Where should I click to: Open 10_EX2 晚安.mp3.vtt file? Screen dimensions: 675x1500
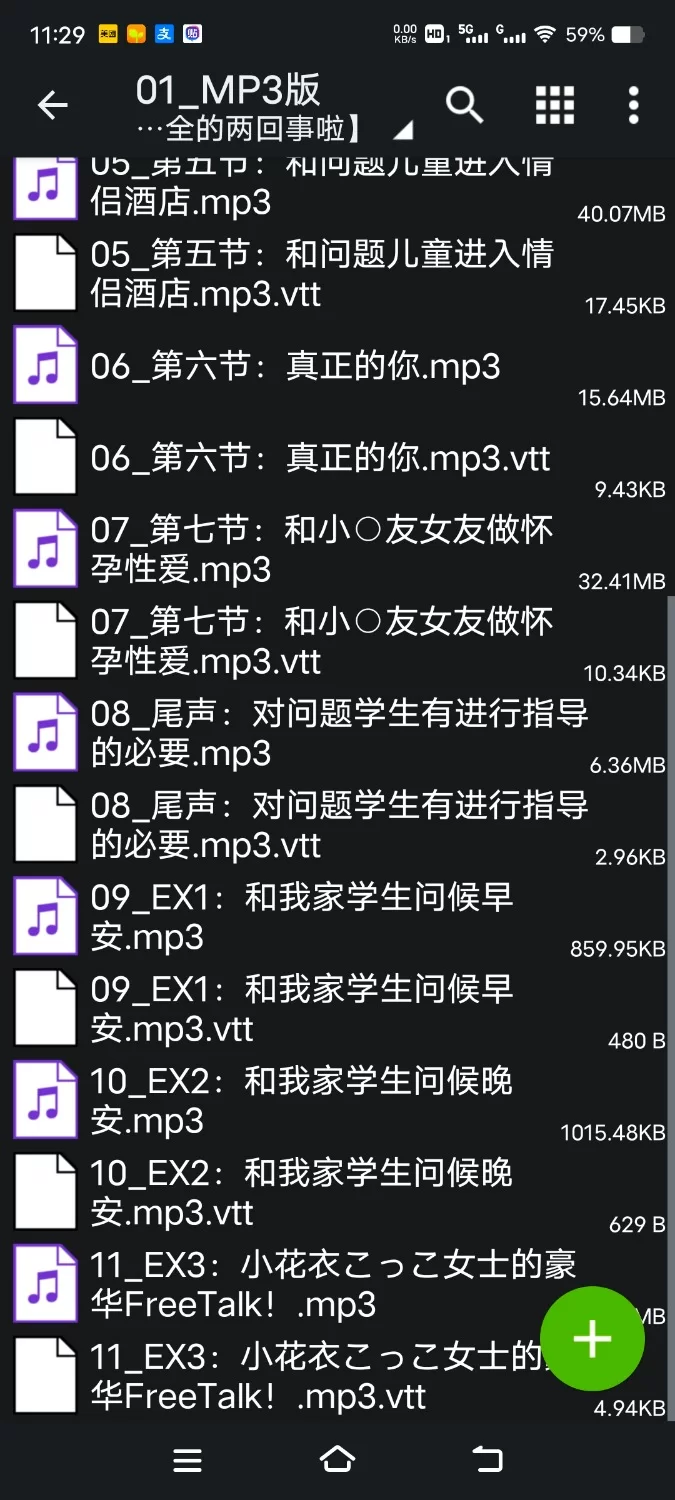pos(300,1192)
